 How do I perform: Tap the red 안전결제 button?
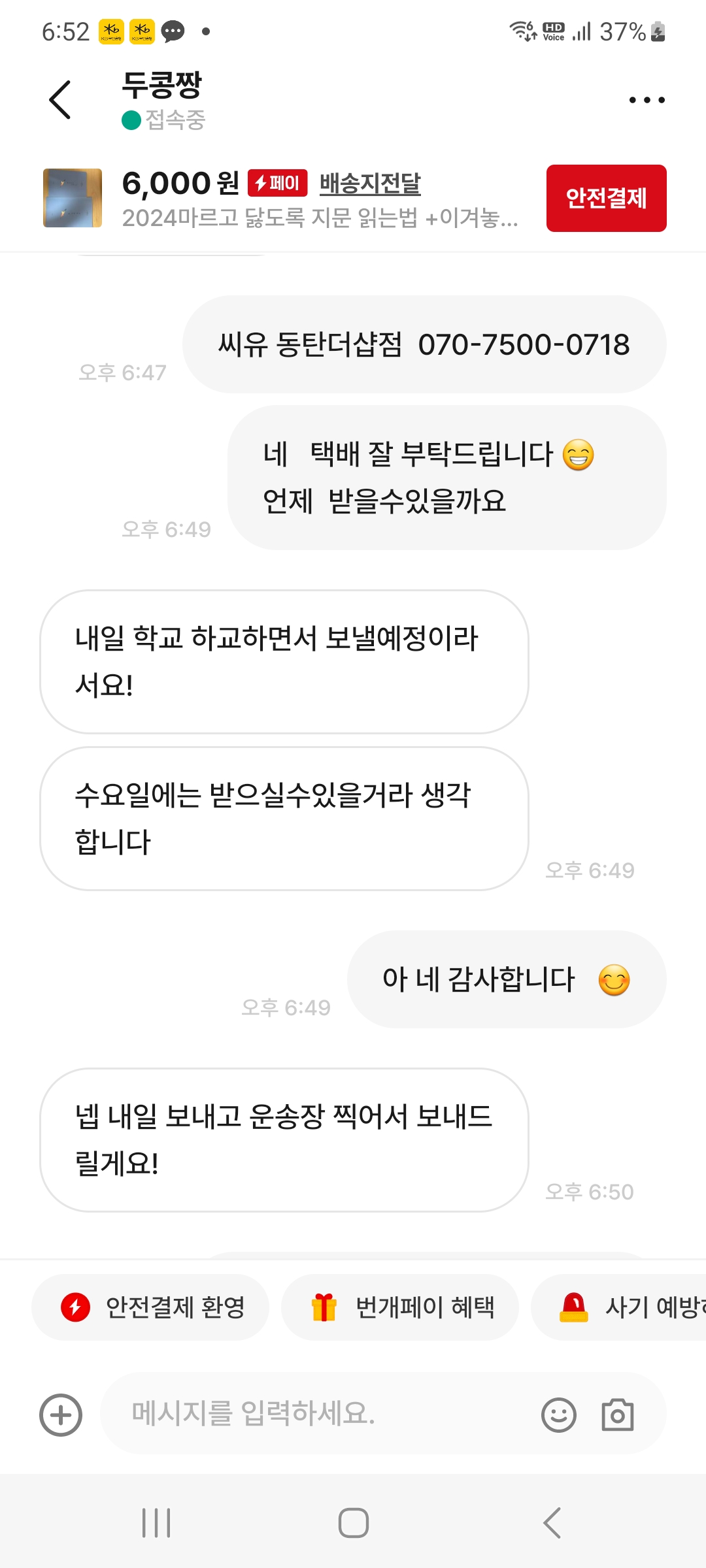tap(606, 198)
